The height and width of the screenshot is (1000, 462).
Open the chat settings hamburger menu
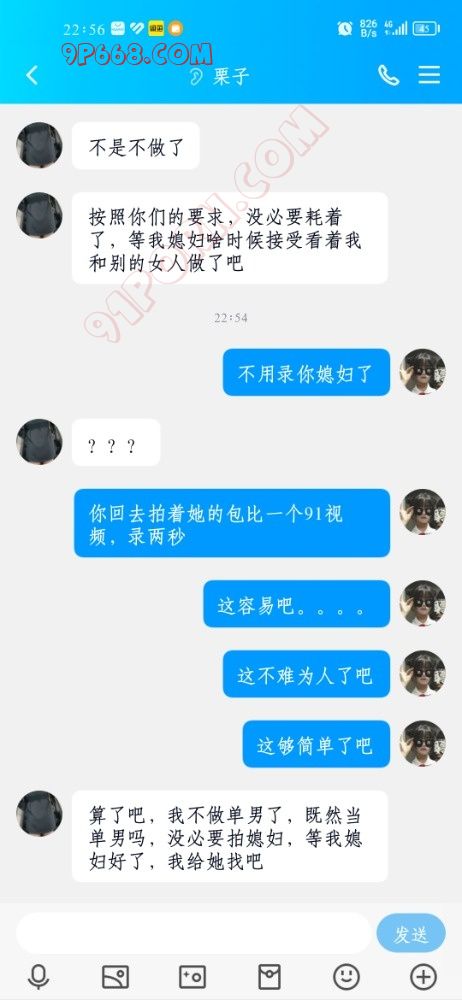[429, 75]
